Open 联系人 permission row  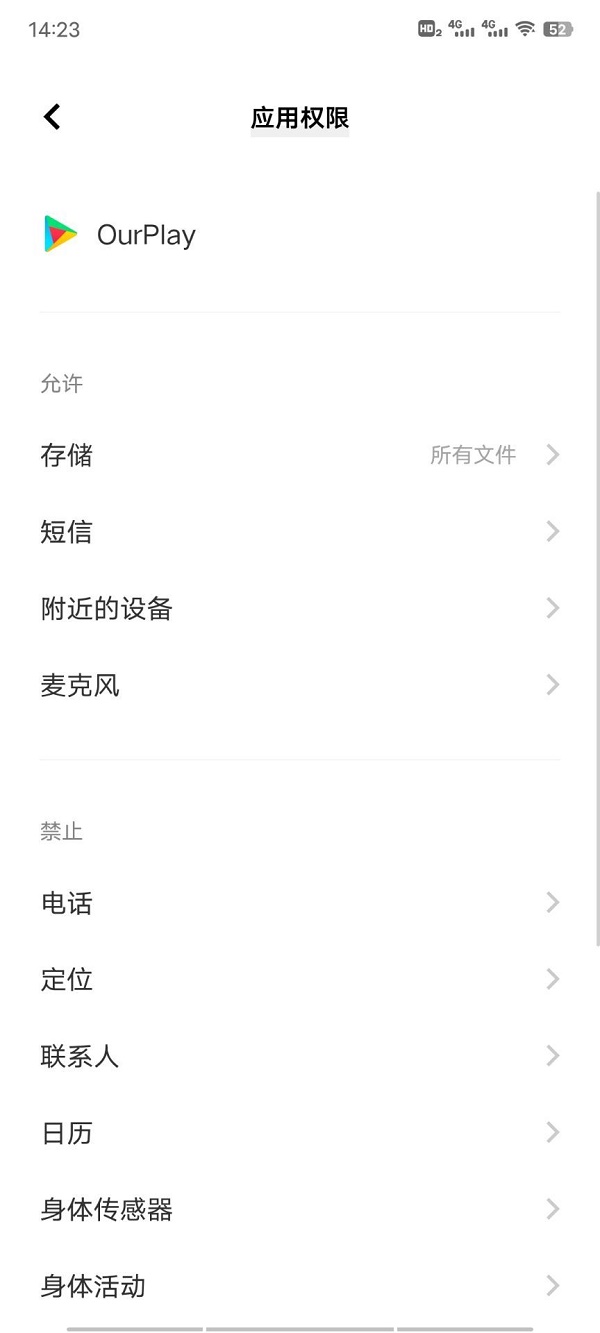point(300,1056)
